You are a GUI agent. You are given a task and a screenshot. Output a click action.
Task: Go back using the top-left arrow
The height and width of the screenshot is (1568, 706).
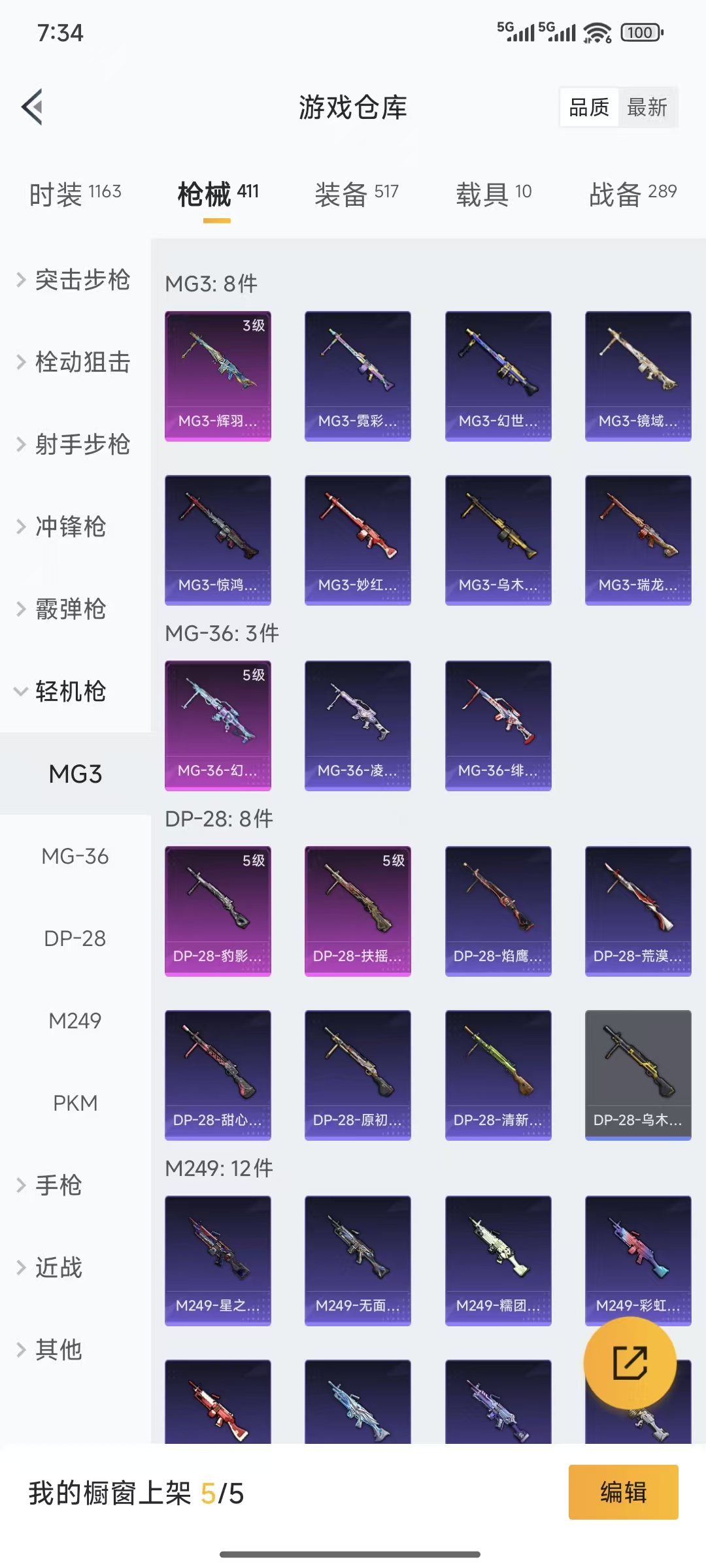tap(33, 106)
